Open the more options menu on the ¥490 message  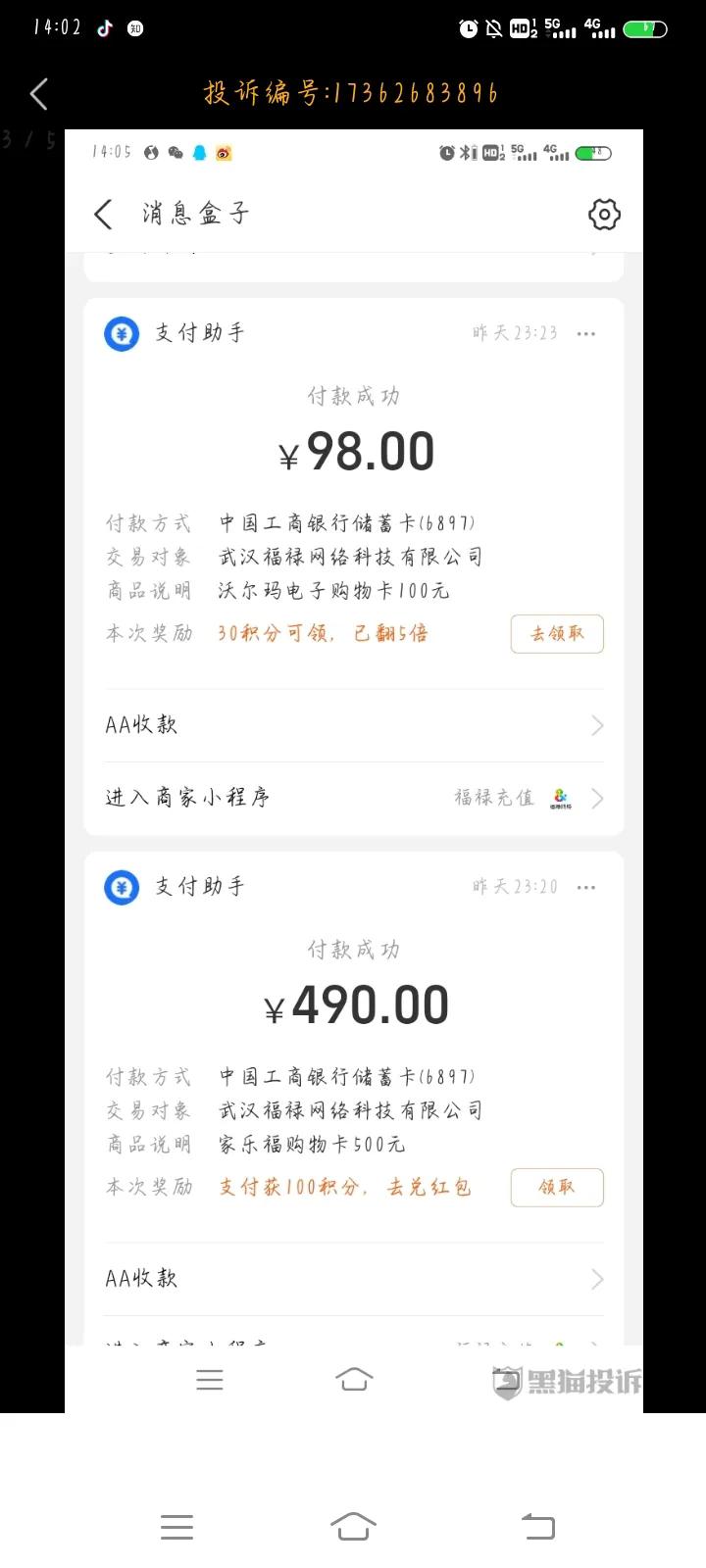pos(585,886)
